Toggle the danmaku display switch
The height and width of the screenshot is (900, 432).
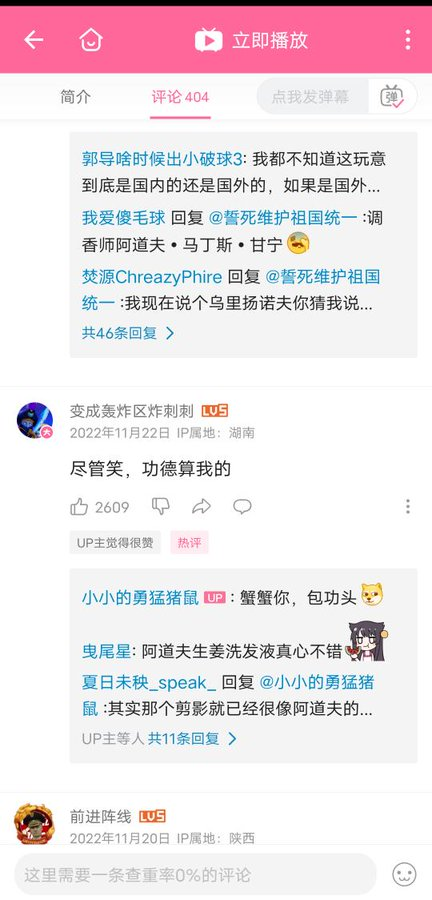coord(392,96)
